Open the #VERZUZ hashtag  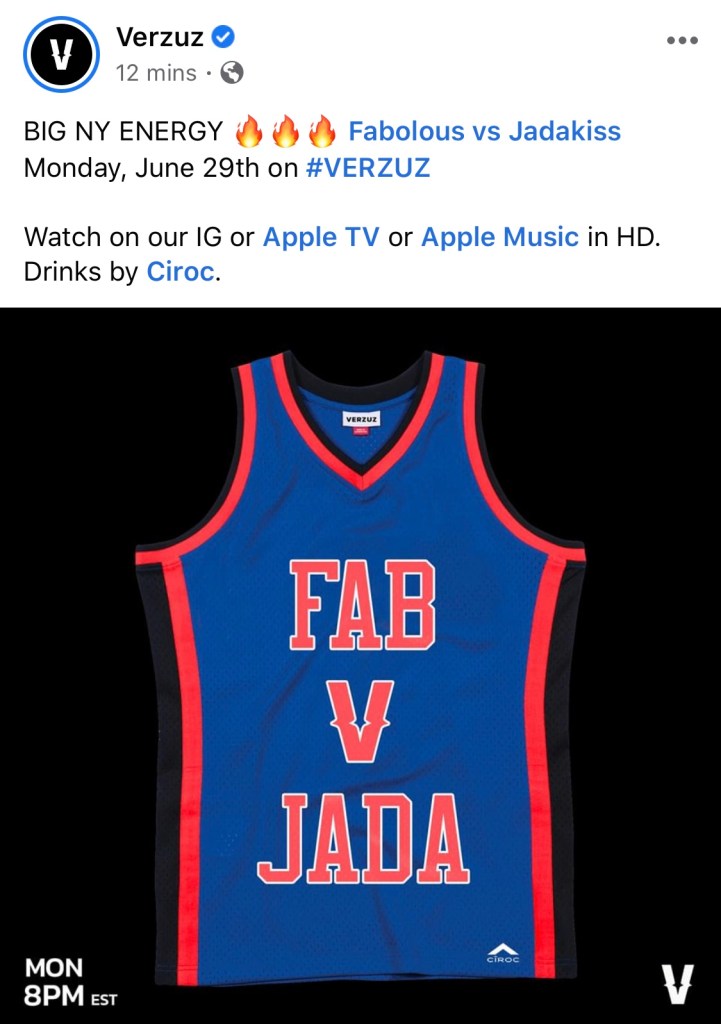[367, 167]
